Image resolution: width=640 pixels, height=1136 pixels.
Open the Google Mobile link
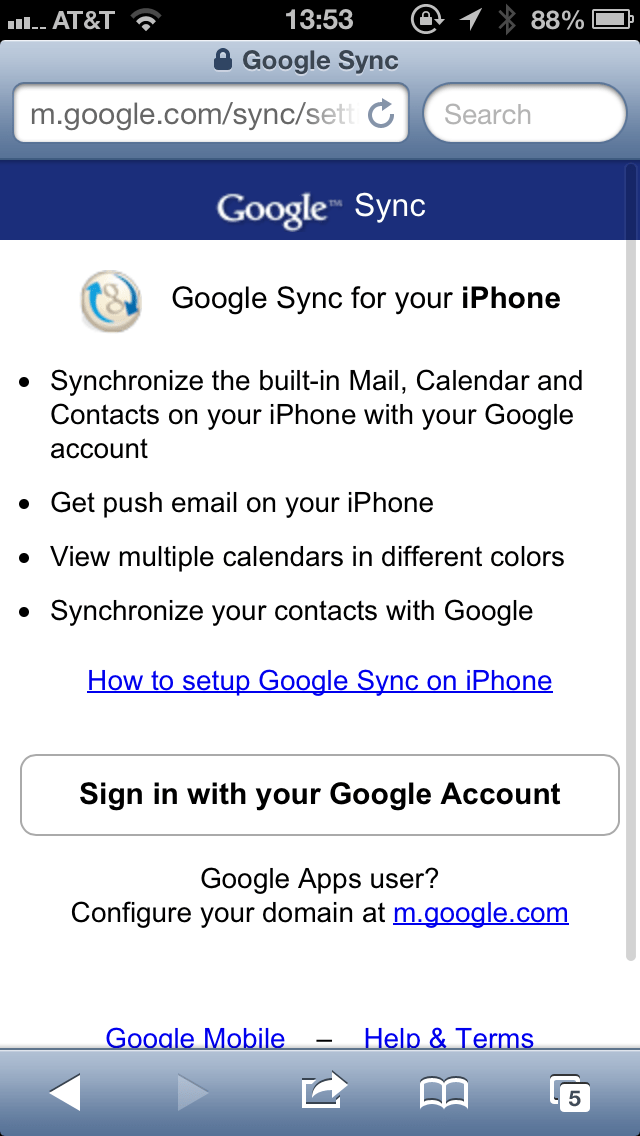coord(196,1037)
